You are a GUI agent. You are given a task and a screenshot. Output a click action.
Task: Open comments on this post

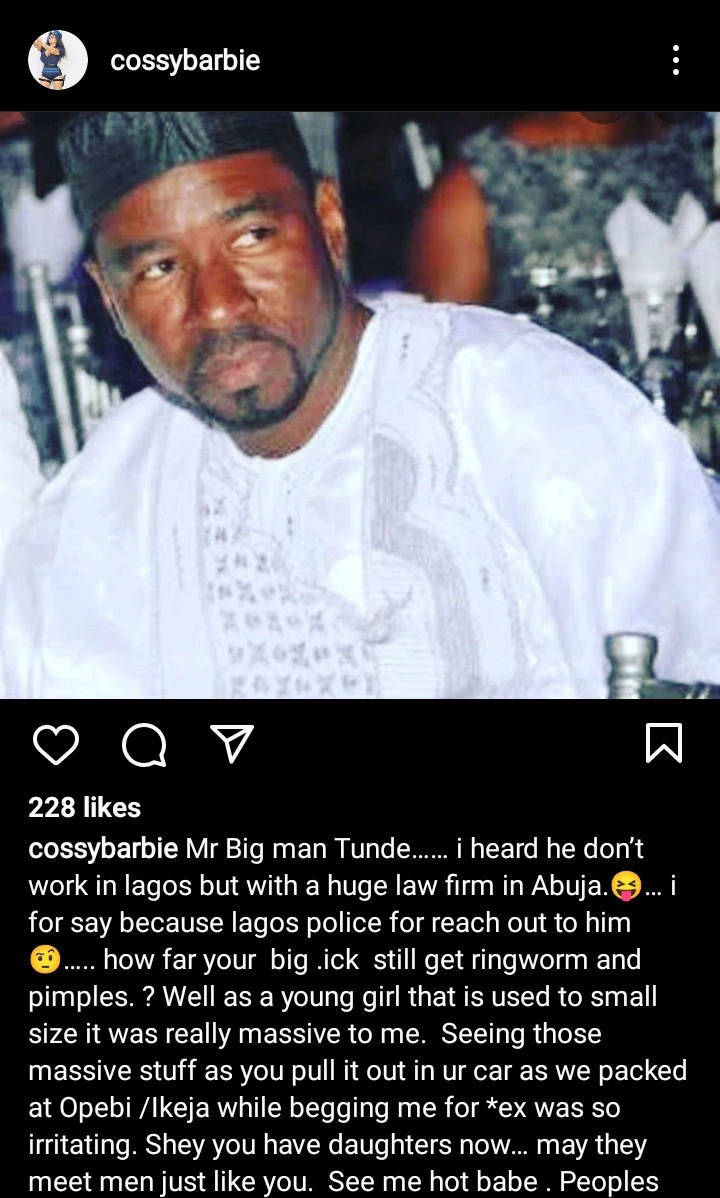tap(144, 744)
